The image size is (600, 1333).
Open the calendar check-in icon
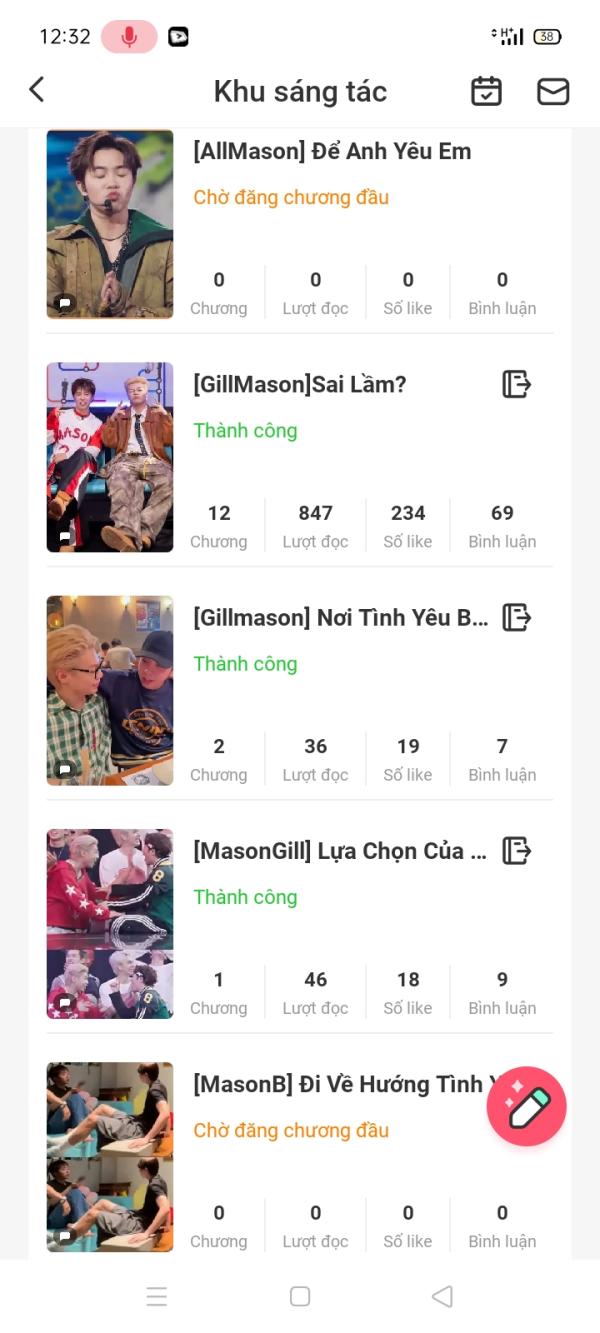coord(486,91)
